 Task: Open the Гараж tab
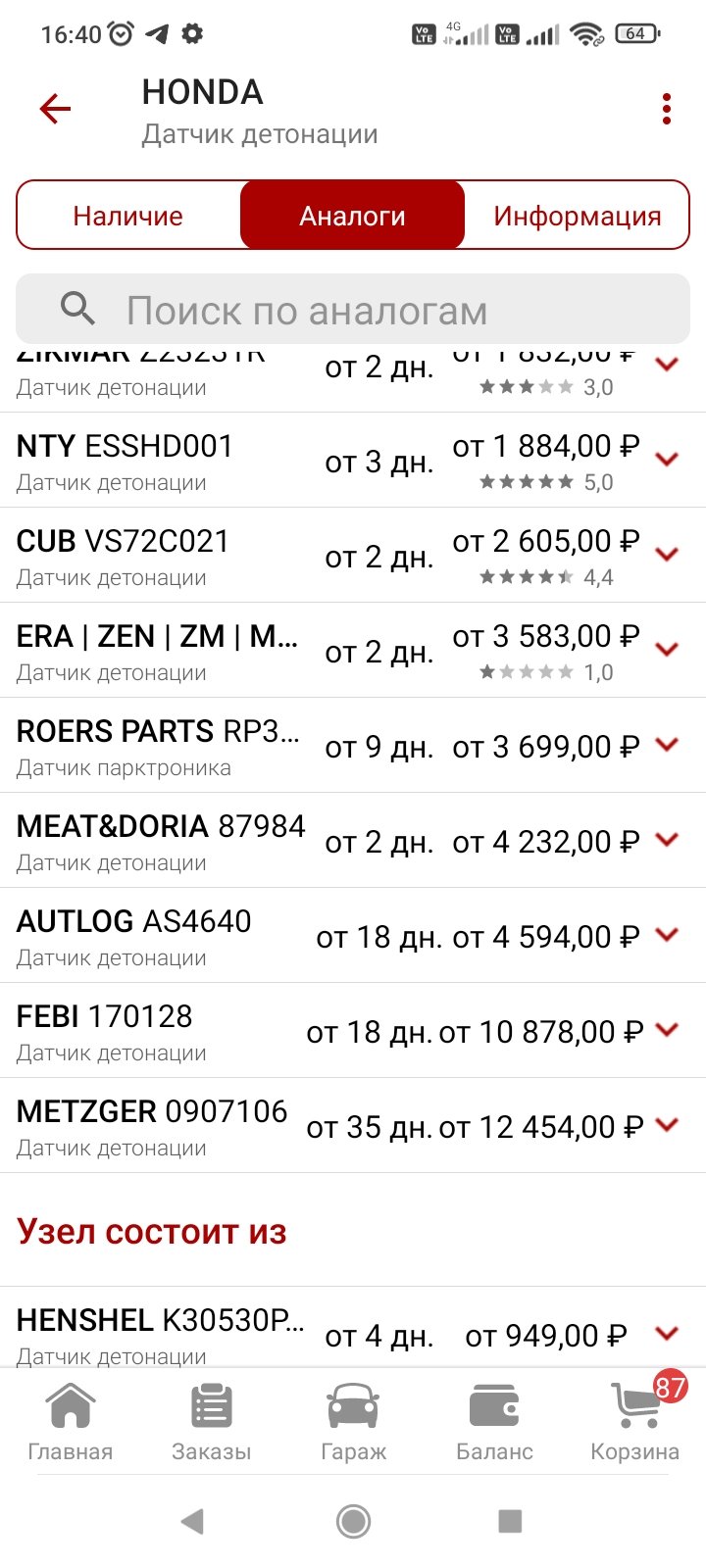click(353, 1421)
